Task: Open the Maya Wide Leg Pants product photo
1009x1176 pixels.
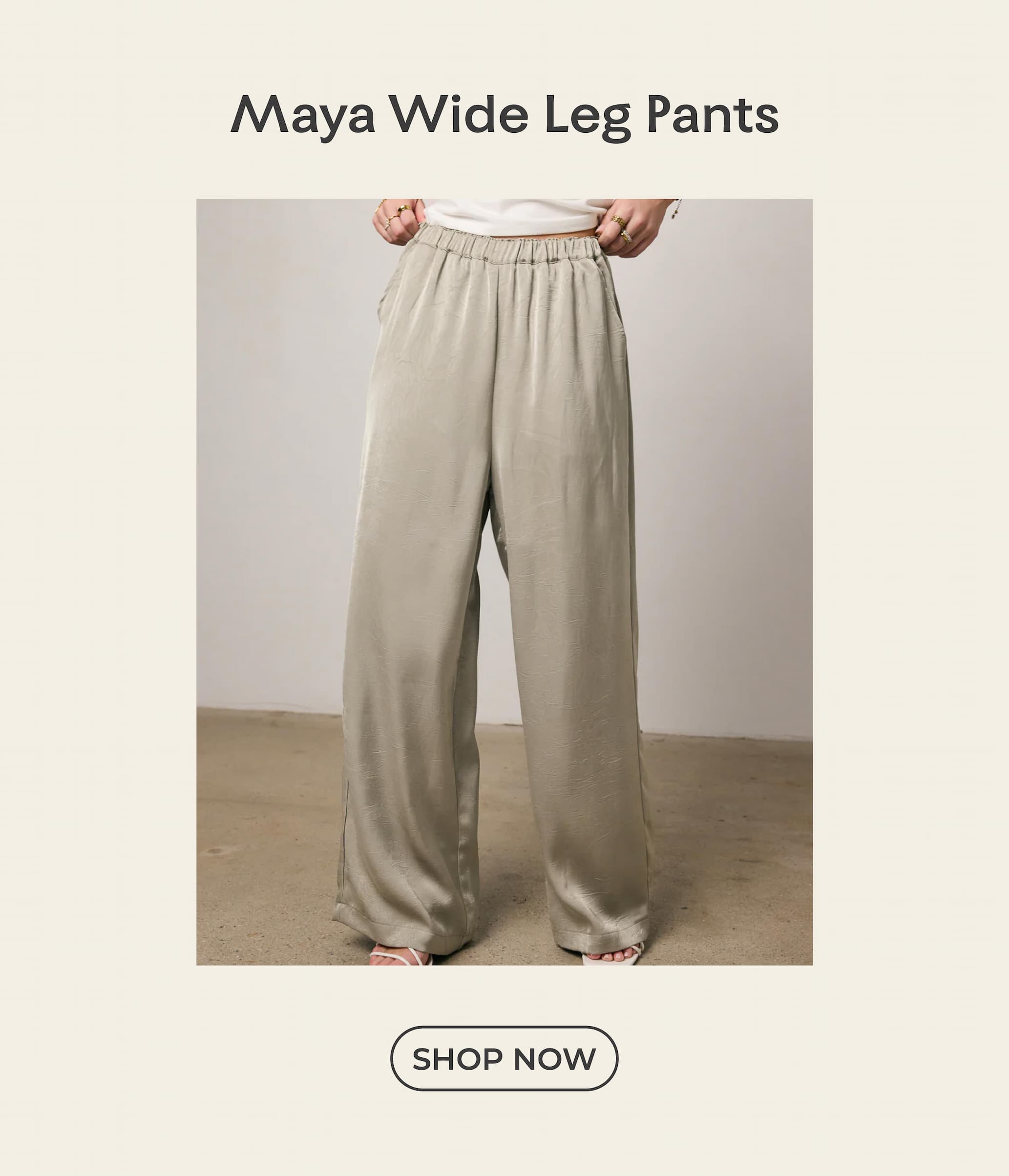Action: pyautogui.click(x=504, y=582)
